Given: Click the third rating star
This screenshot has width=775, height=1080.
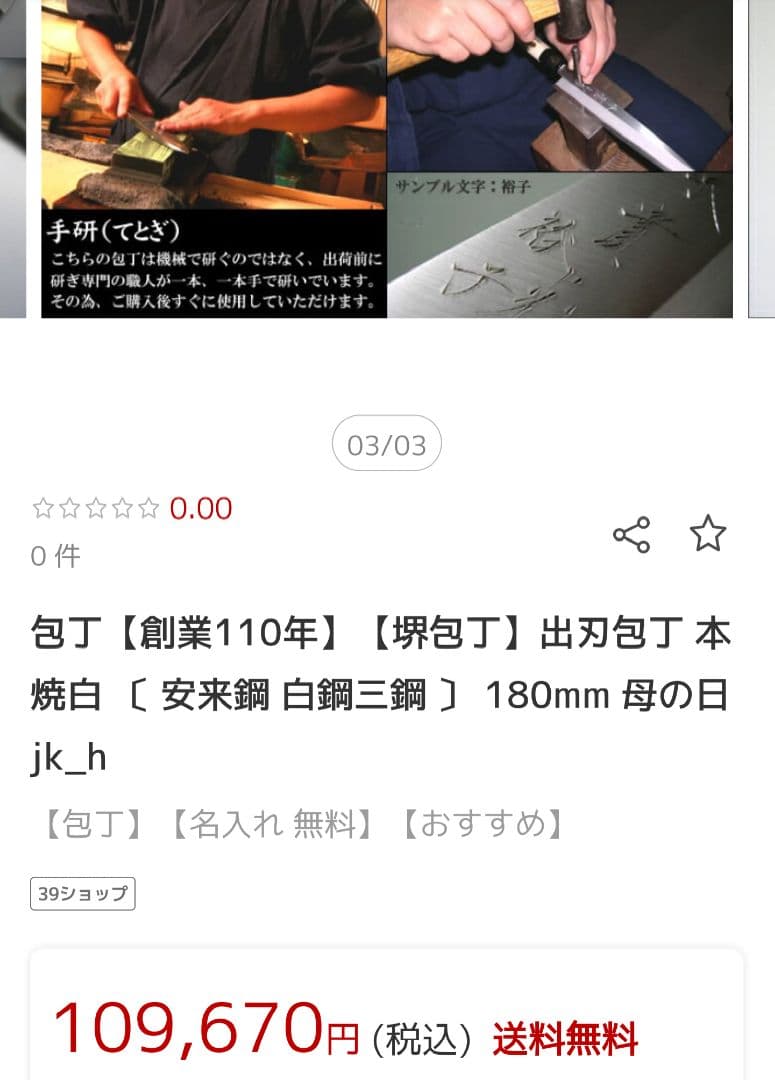Looking at the screenshot, I should [95, 508].
